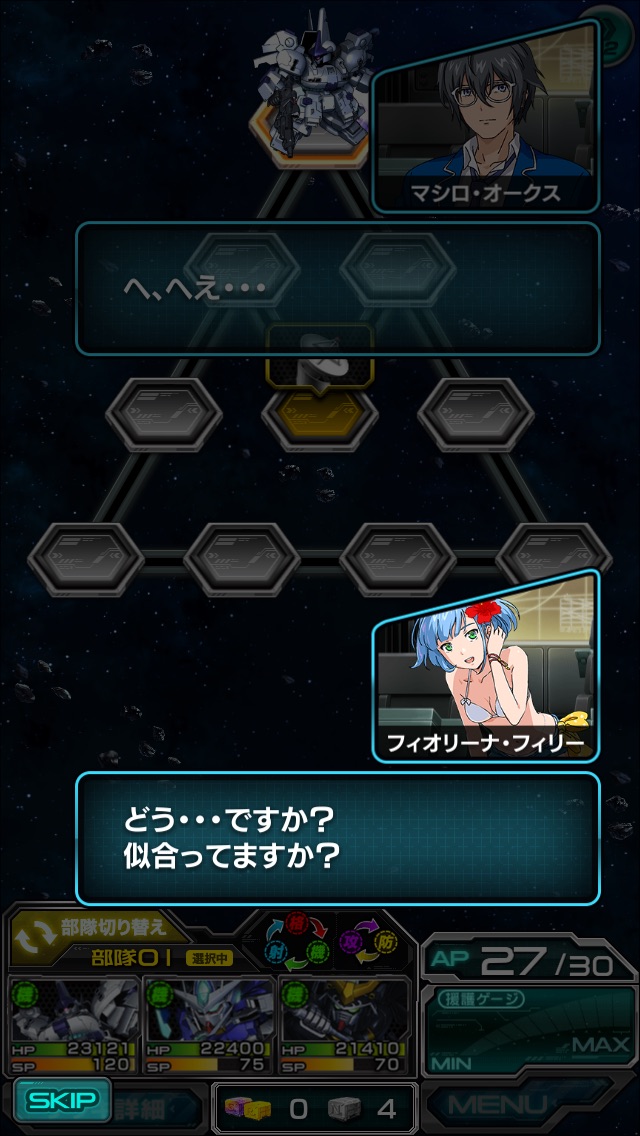Select the unit card with HP 22400
Viewport: 640px width, 1136px height.
[x=209, y=1023]
